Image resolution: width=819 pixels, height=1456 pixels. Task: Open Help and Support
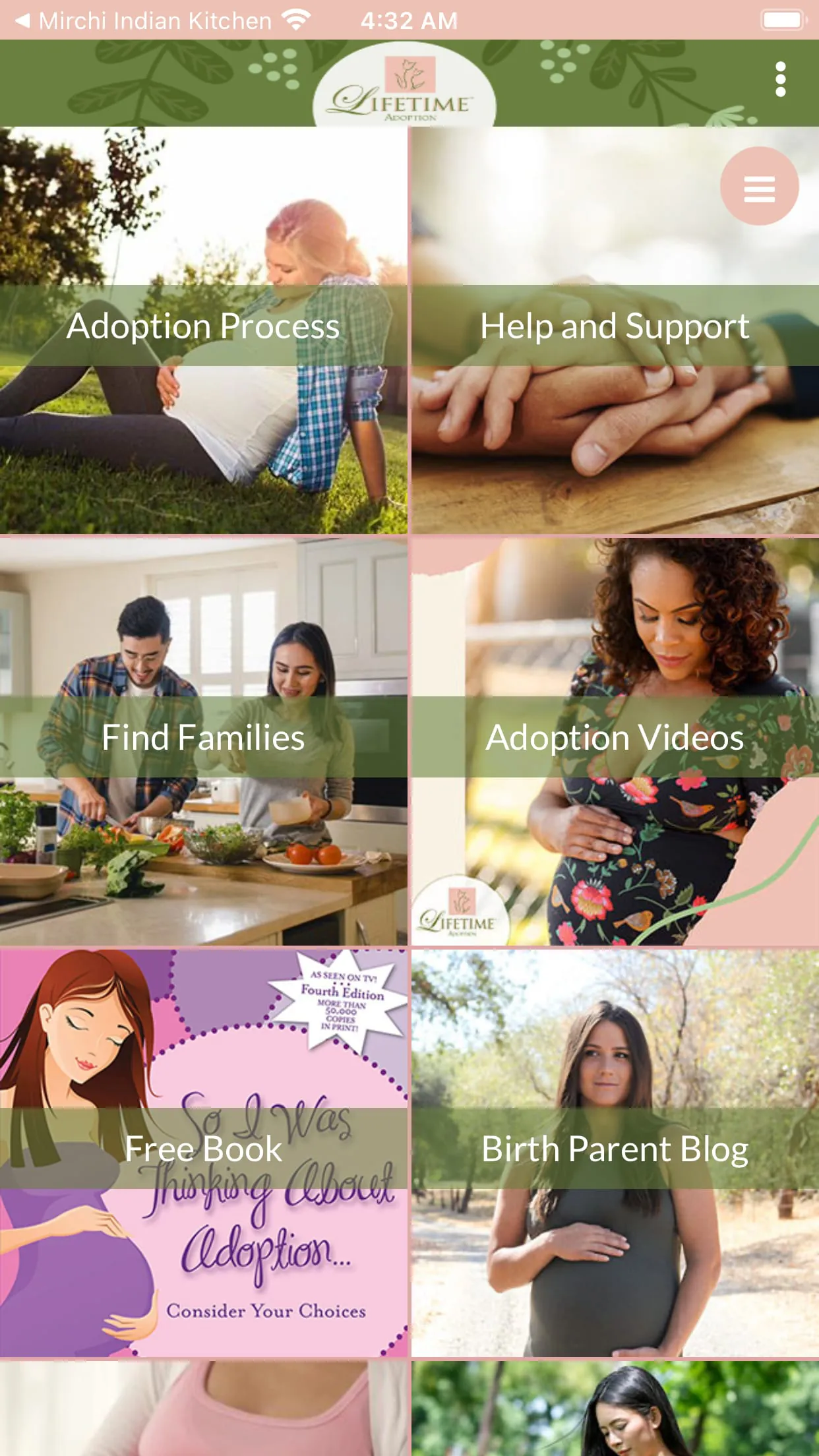[x=613, y=324]
